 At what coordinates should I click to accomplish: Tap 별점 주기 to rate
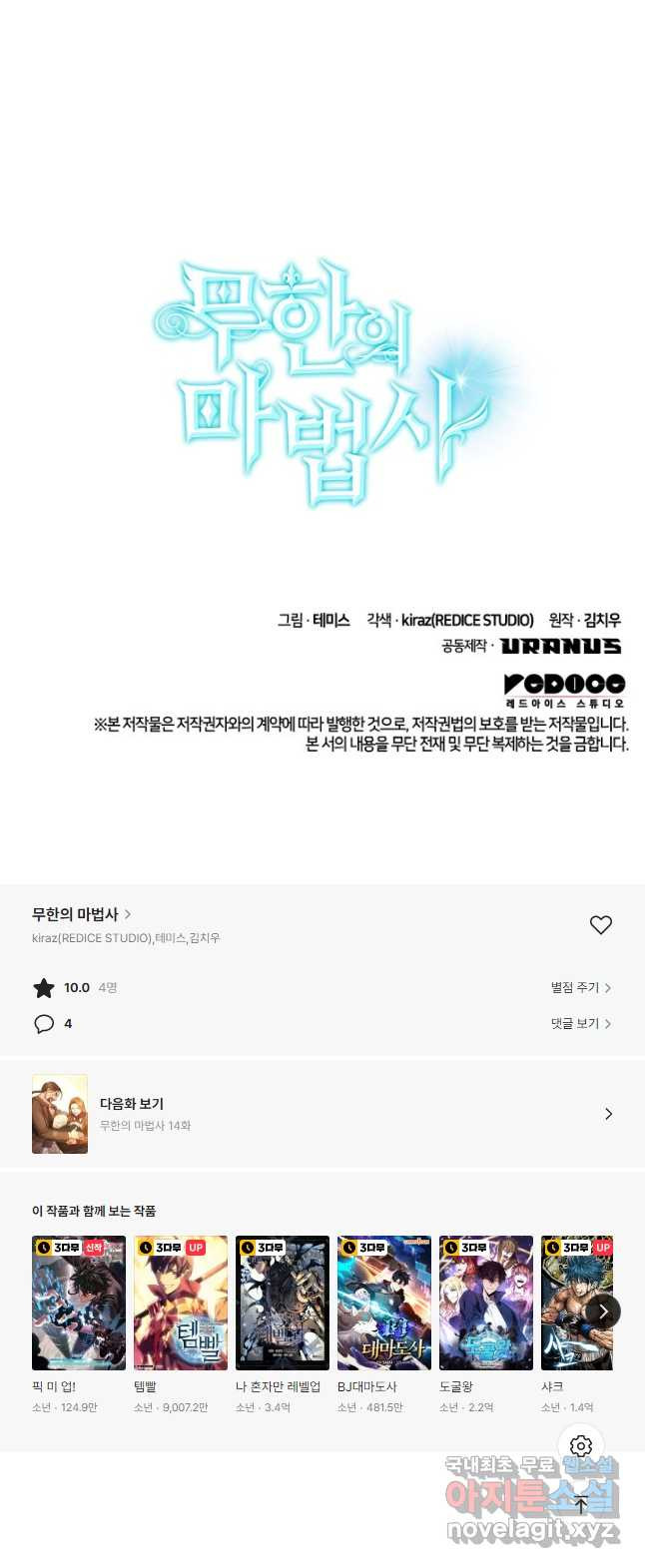pyautogui.click(x=580, y=987)
